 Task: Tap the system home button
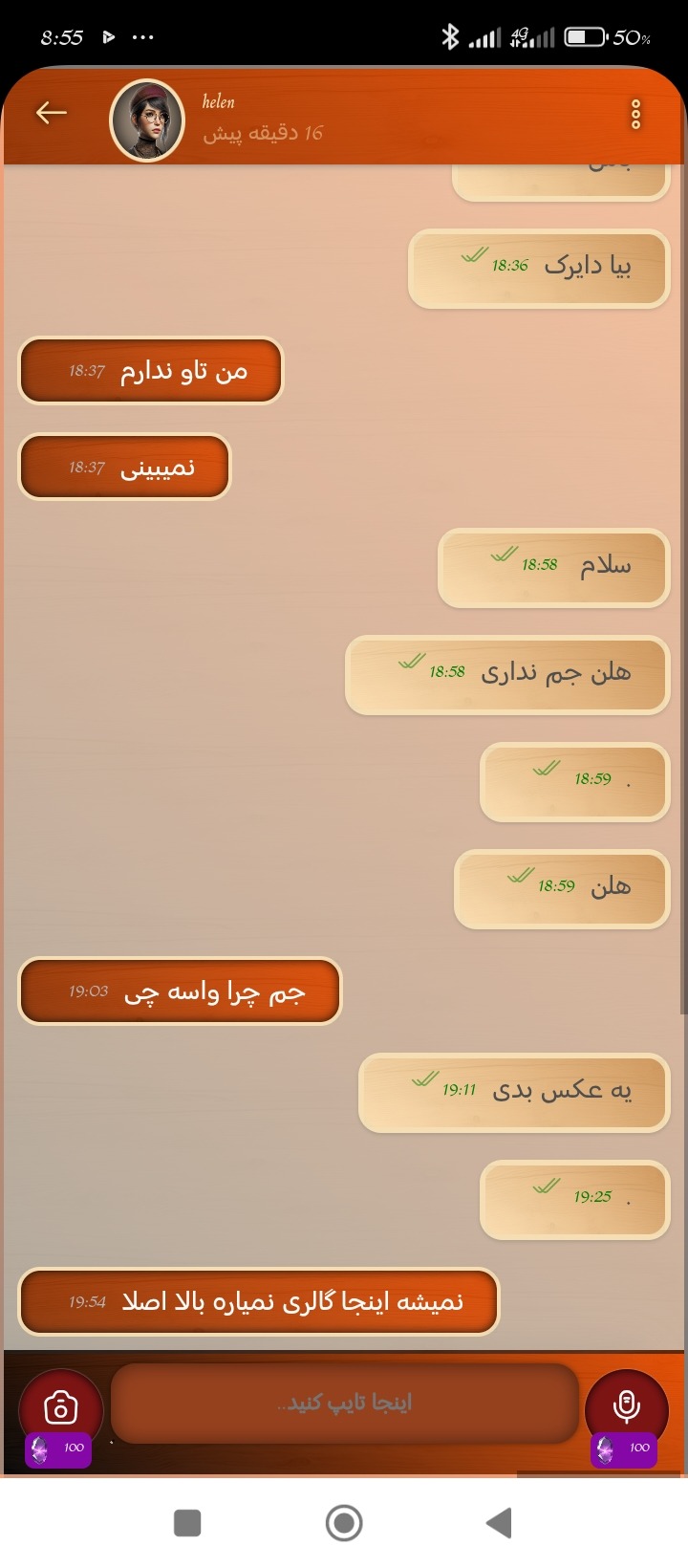point(344,1522)
